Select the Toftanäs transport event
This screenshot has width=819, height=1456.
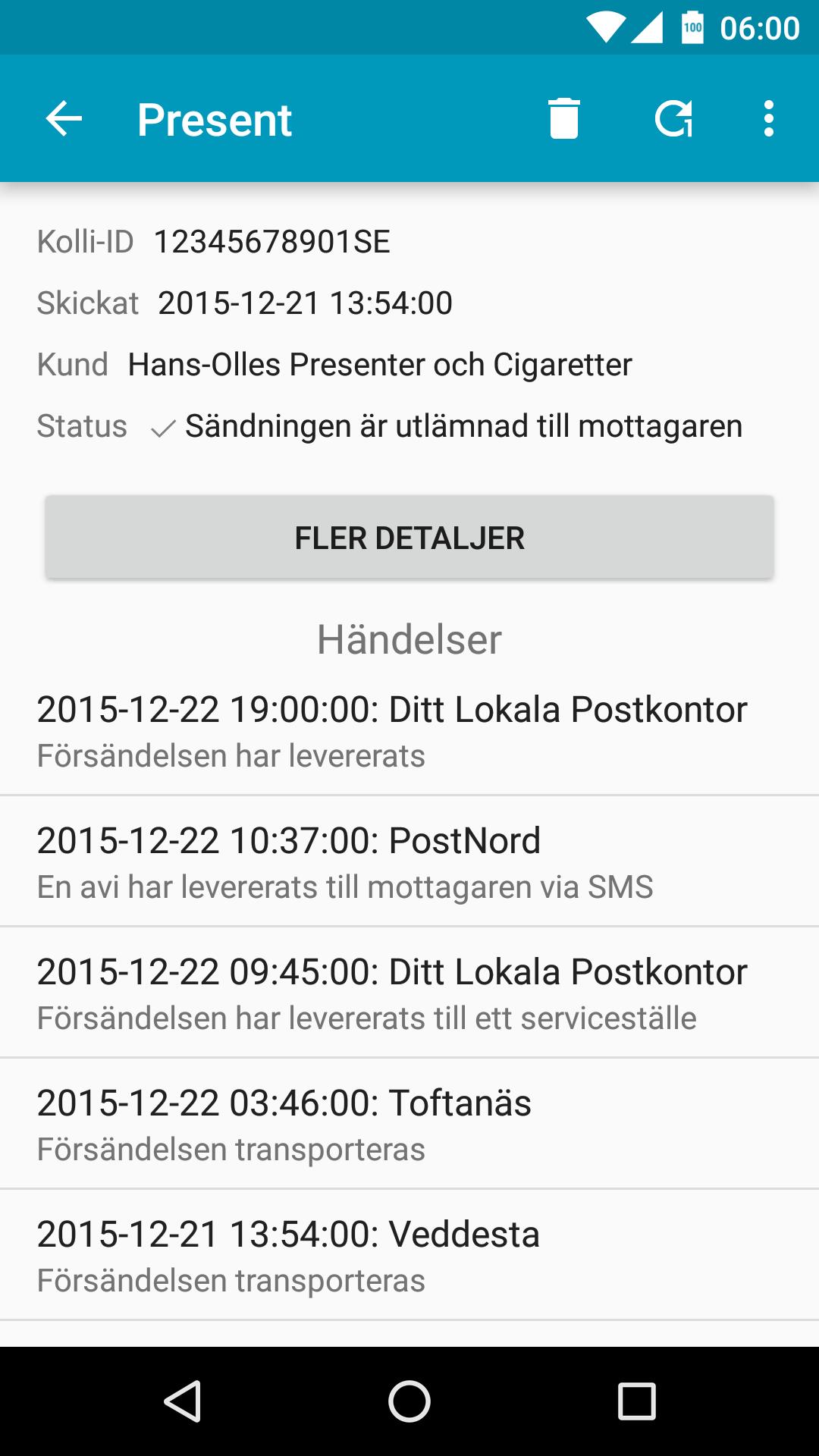click(x=409, y=1125)
